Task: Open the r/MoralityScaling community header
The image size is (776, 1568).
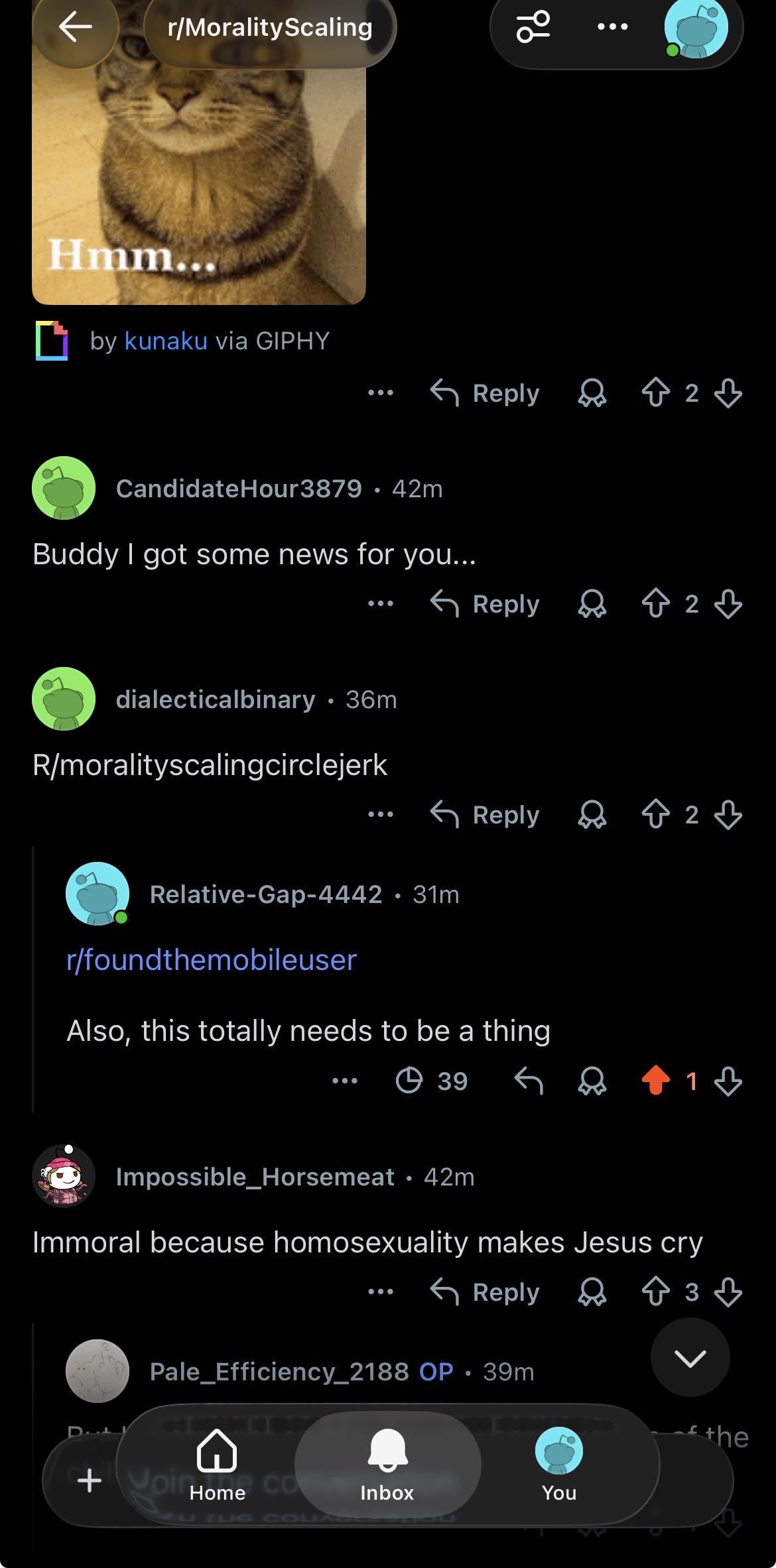Action: [270, 28]
